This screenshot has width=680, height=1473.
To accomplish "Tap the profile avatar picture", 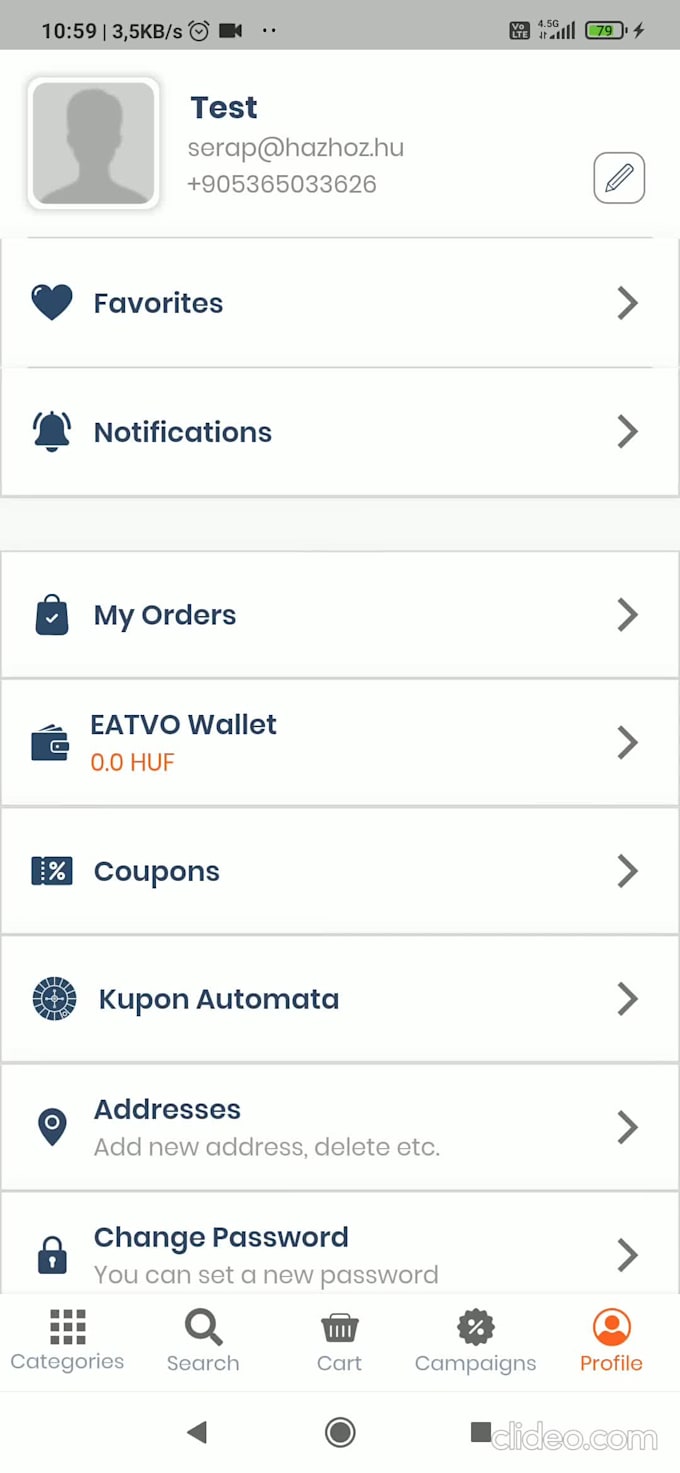I will pos(94,144).
